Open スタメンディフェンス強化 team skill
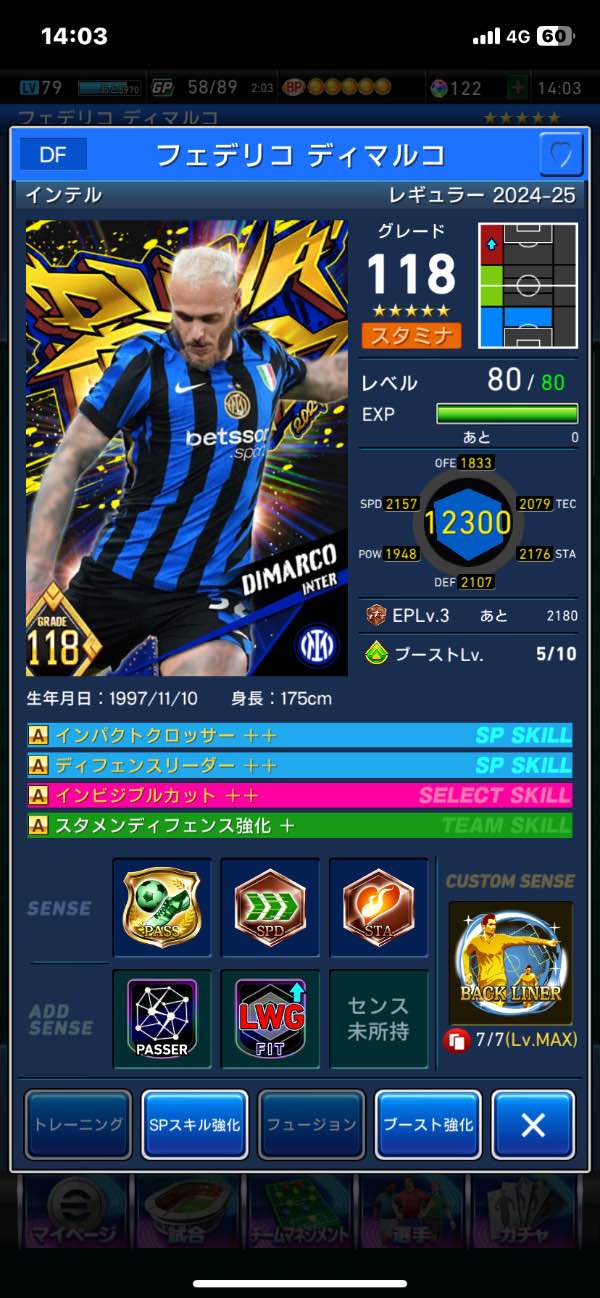Screen dimensions: 600x1298 pos(299,826)
